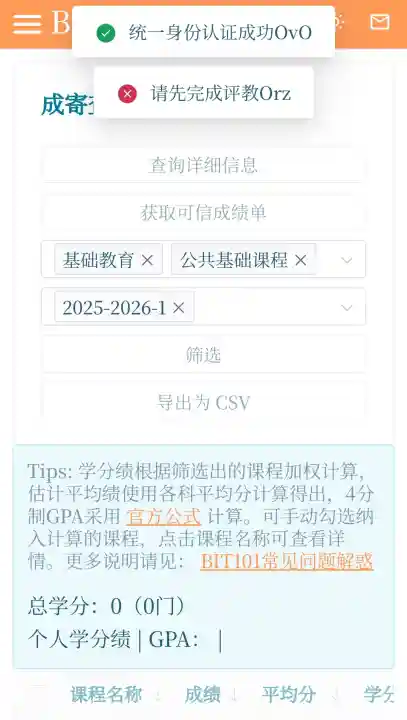Viewport: 407px width, 720px height.
Task: Open the mail envelope icon
Action: point(380,22)
